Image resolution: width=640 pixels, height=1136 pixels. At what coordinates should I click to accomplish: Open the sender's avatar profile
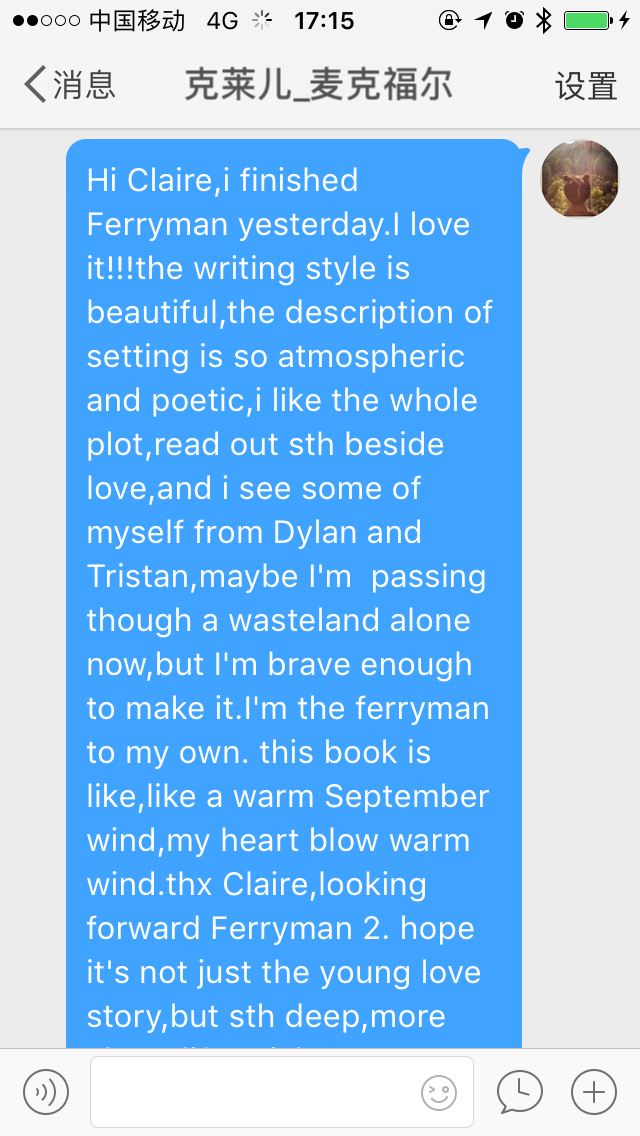click(x=579, y=179)
